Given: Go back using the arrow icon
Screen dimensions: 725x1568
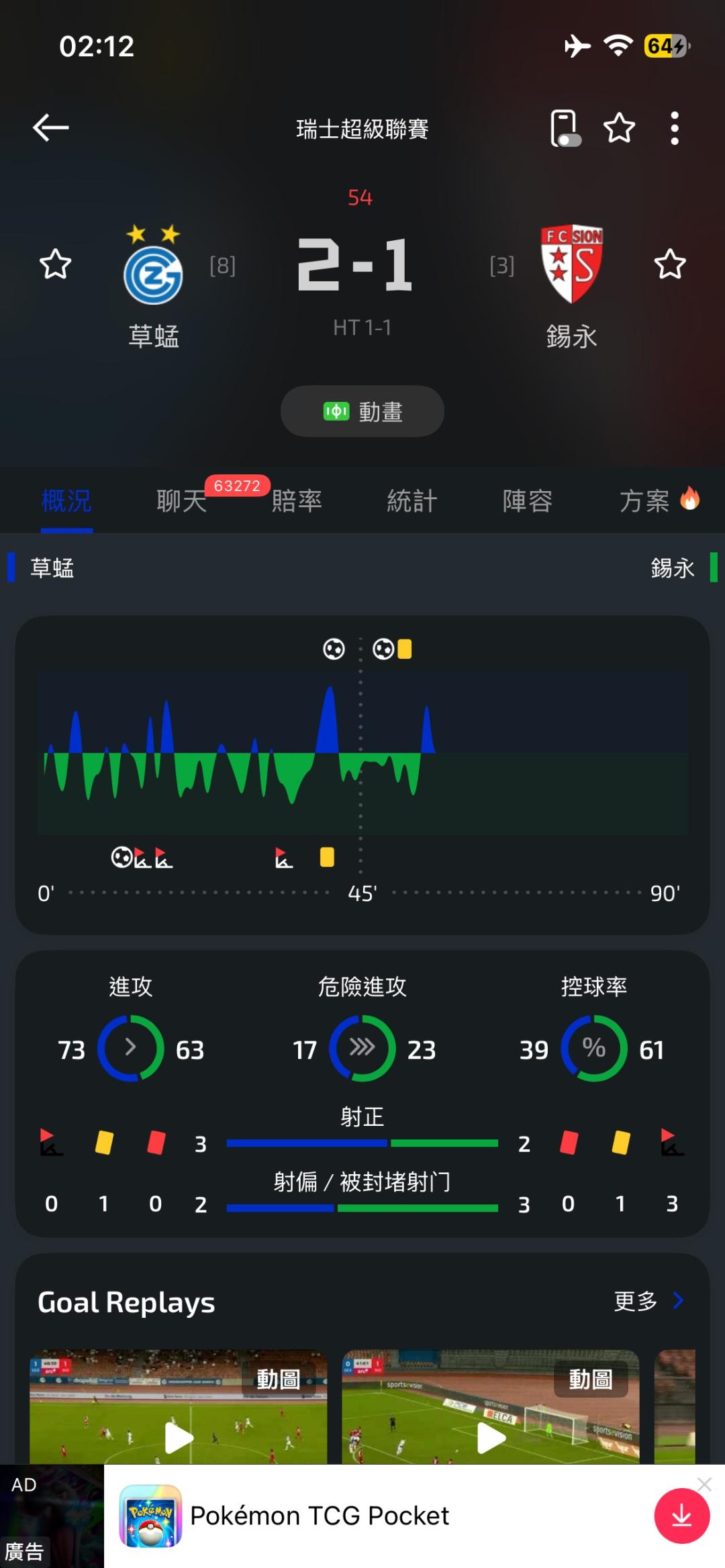Looking at the screenshot, I should [x=51, y=127].
